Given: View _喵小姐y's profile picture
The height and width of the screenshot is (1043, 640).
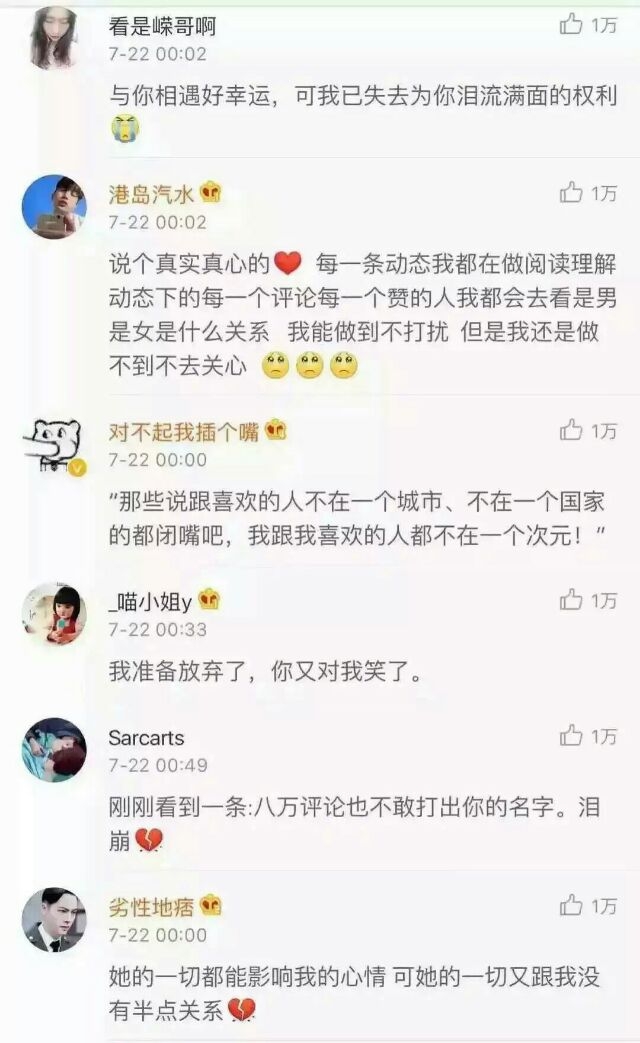Looking at the screenshot, I should pyautogui.click(x=55, y=613).
